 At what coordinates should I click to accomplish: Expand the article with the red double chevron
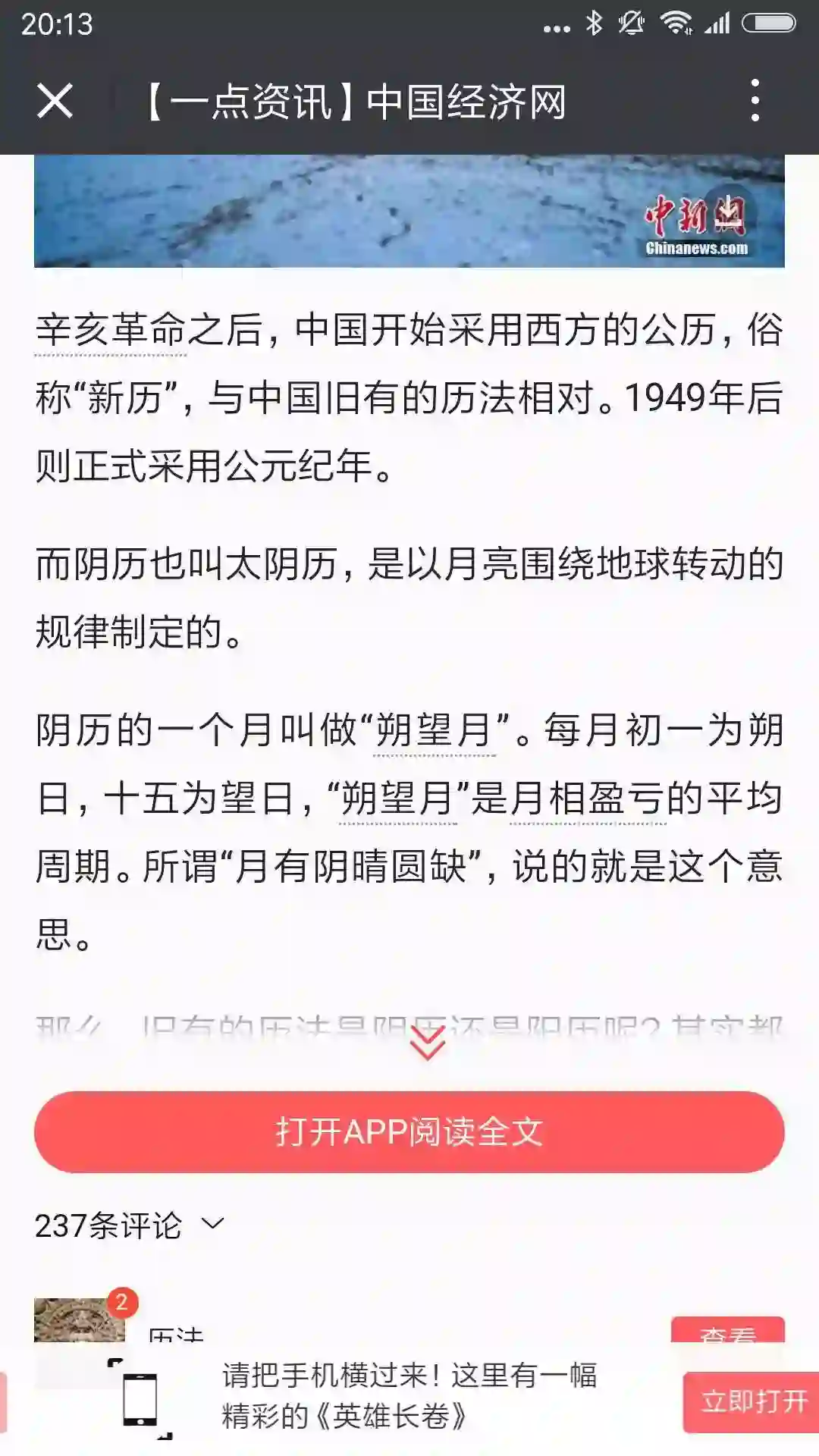[428, 1043]
